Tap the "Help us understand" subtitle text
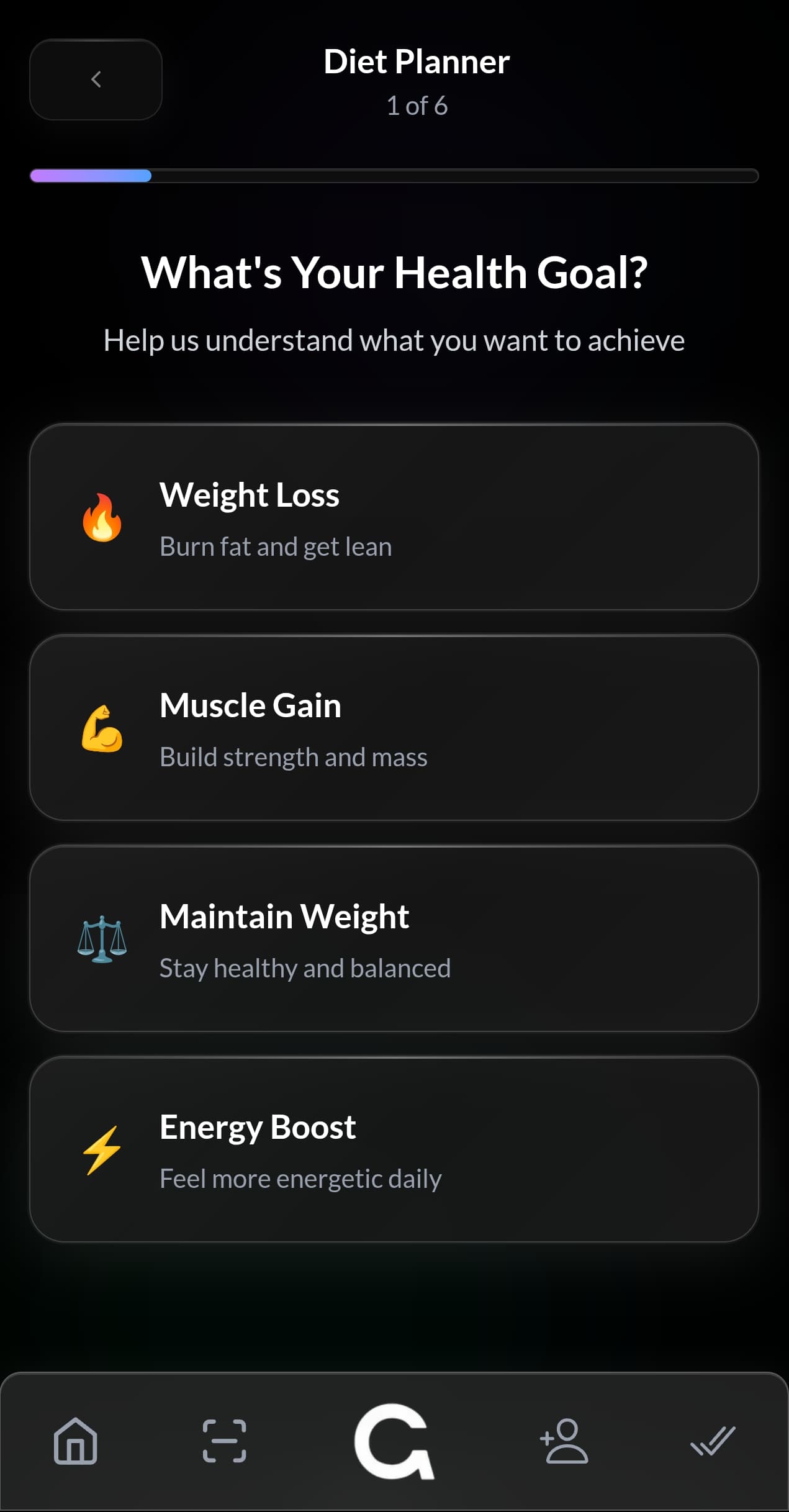 [x=394, y=340]
